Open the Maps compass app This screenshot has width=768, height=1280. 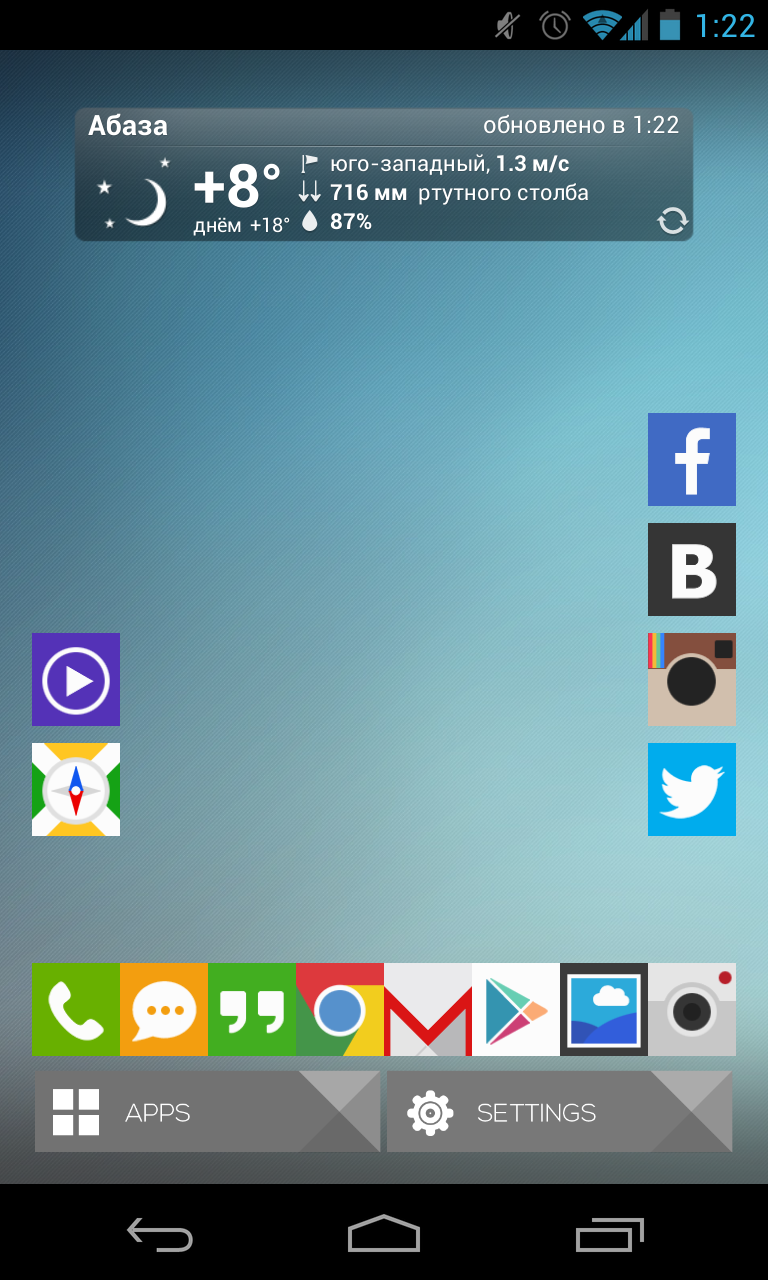76,789
